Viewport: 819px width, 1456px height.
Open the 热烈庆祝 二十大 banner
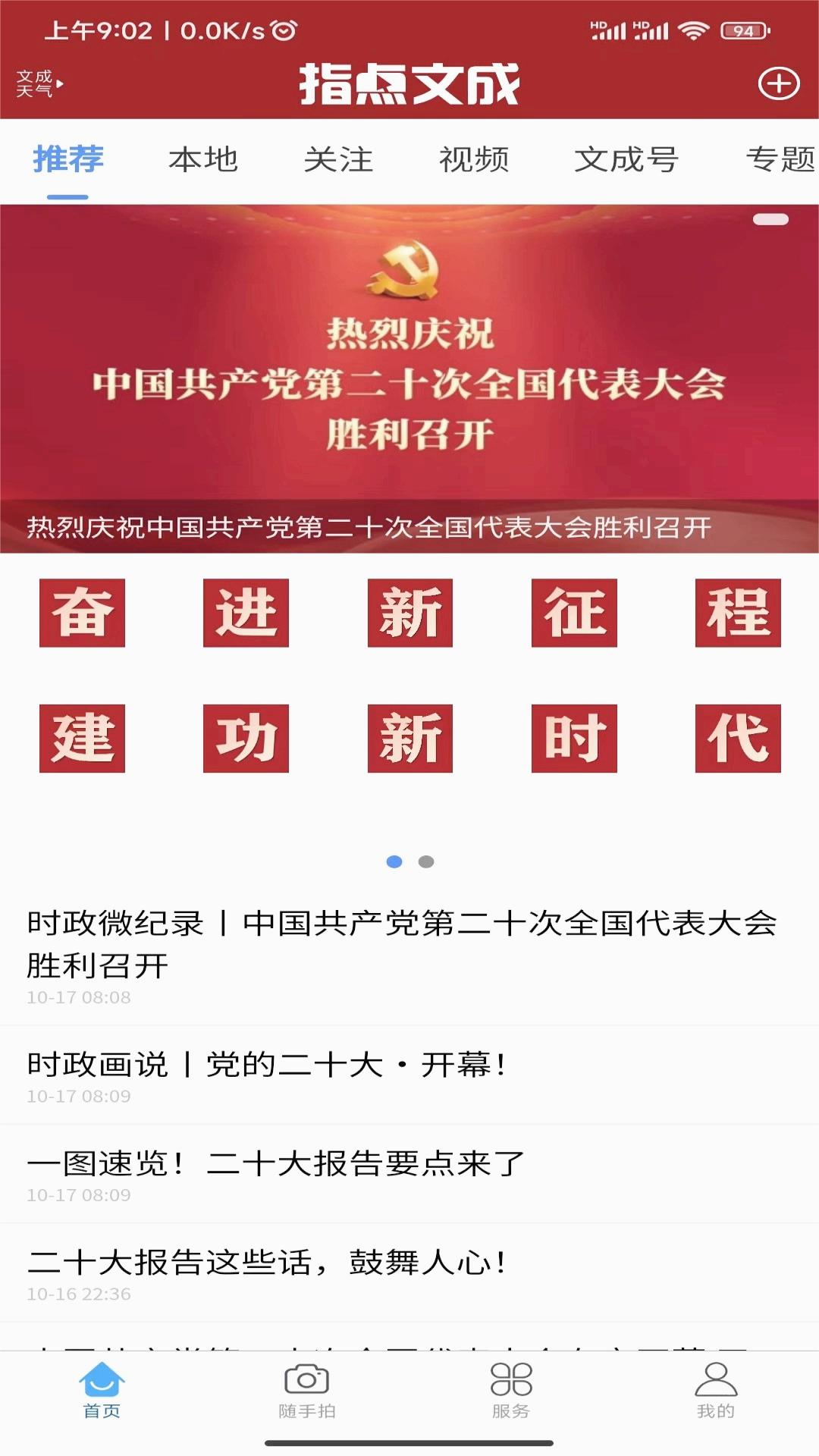click(409, 379)
